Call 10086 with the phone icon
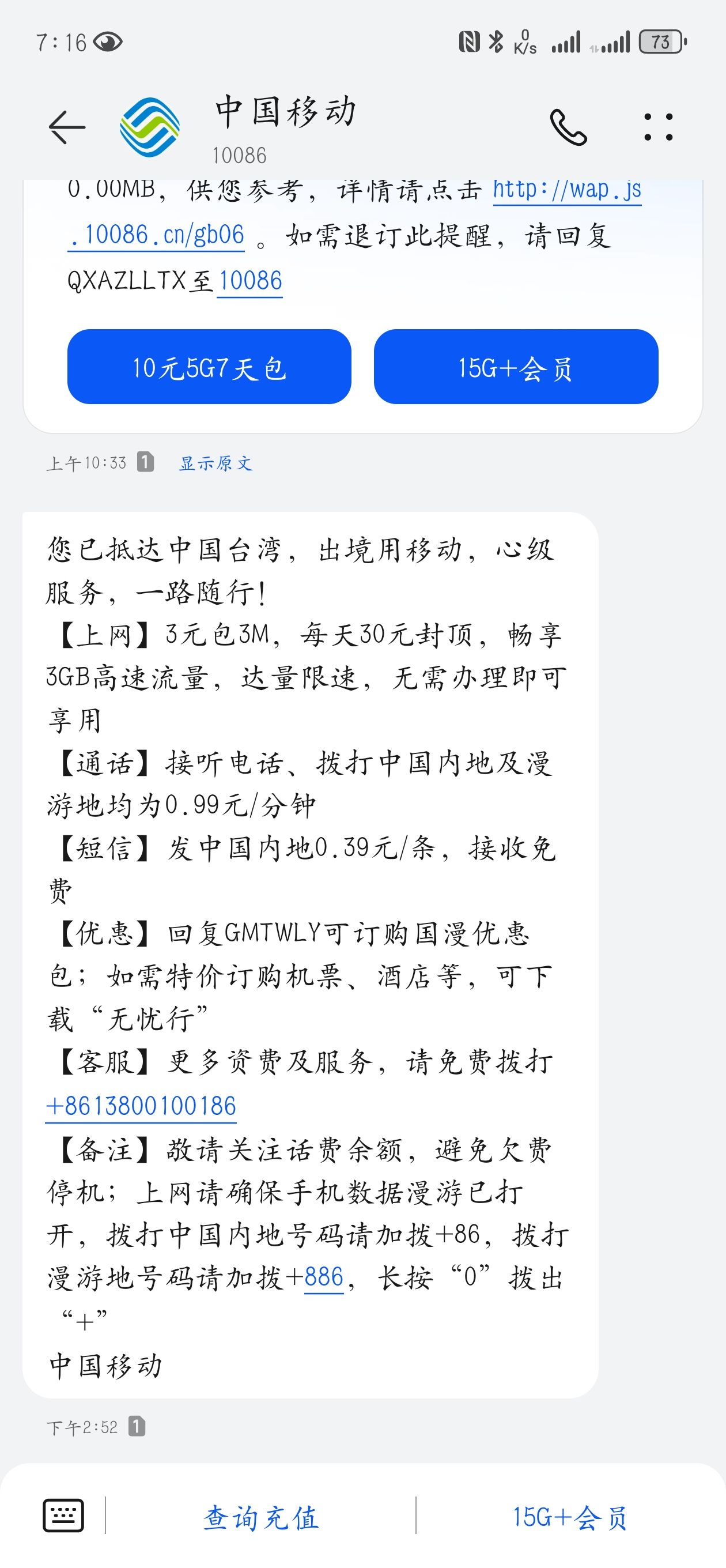Image resolution: width=726 pixels, height=1568 pixels. pyautogui.click(x=568, y=127)
